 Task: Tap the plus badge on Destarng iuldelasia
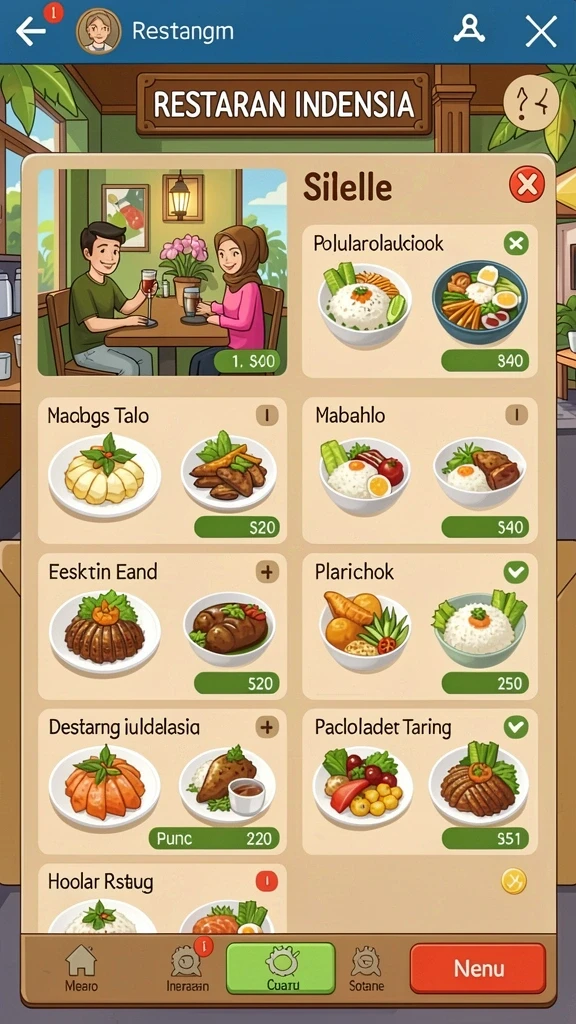(x=266, y=727)
